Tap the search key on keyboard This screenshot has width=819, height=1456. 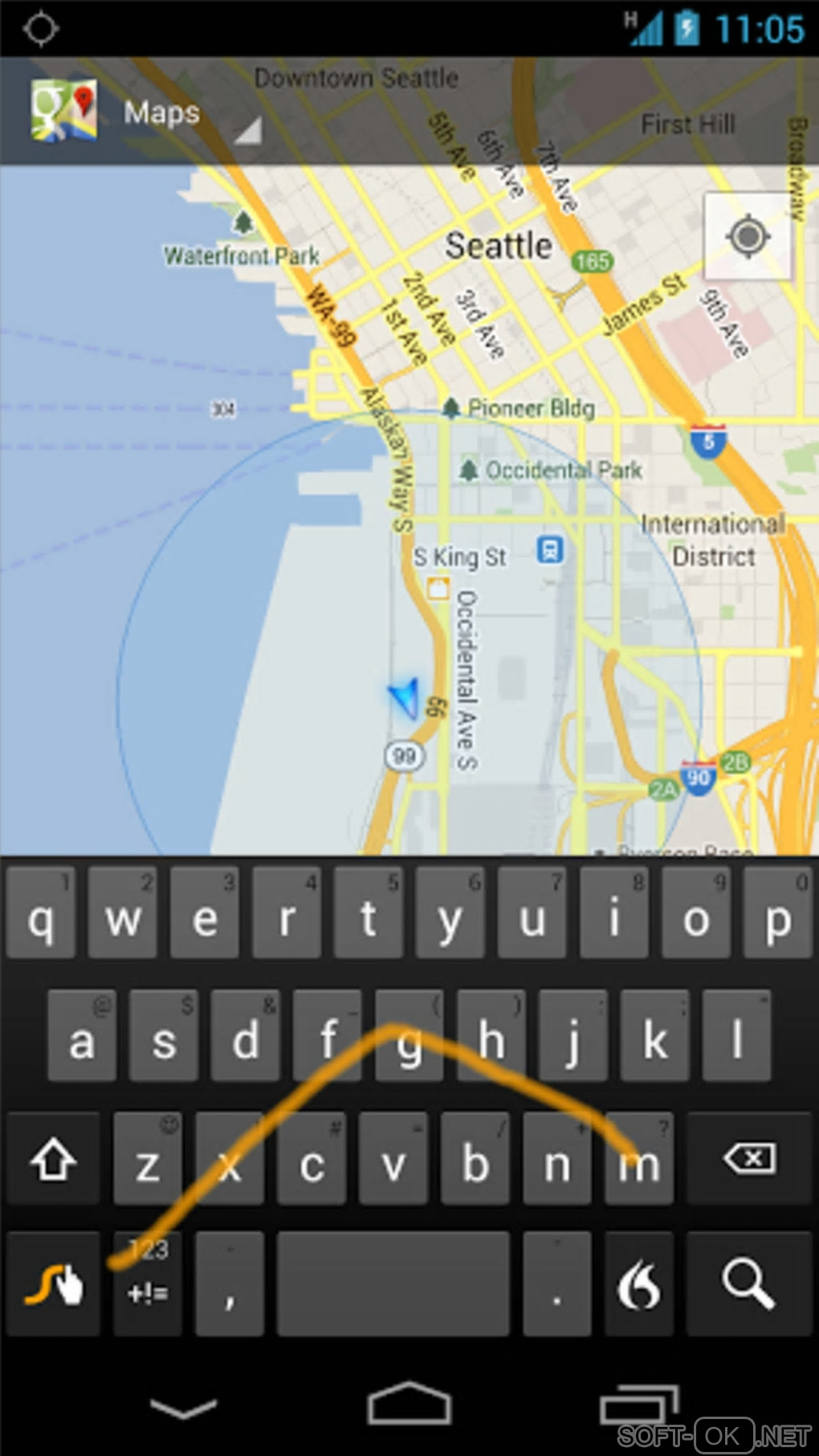748,1283
